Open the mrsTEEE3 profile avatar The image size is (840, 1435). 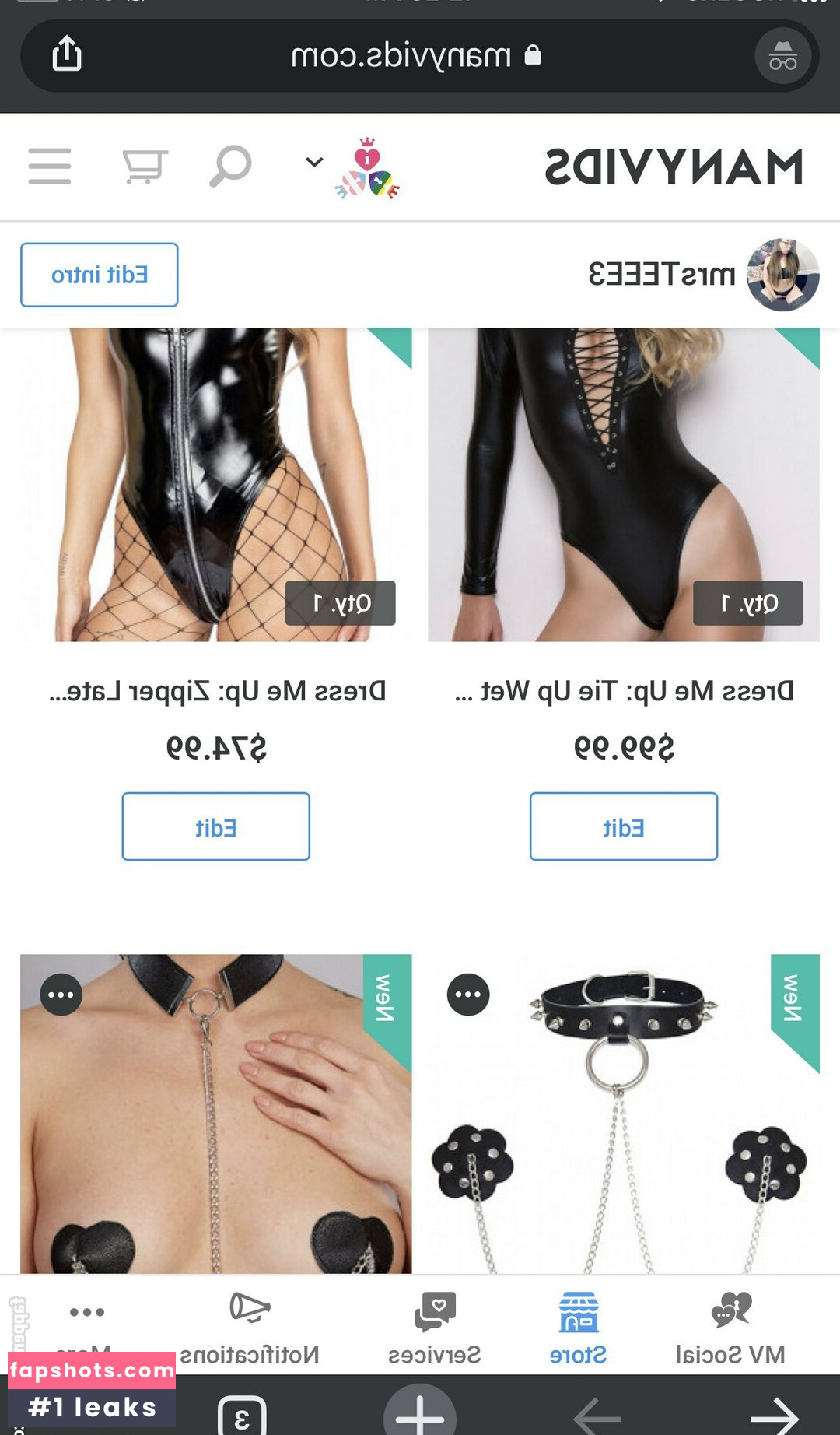pos(782,275)
